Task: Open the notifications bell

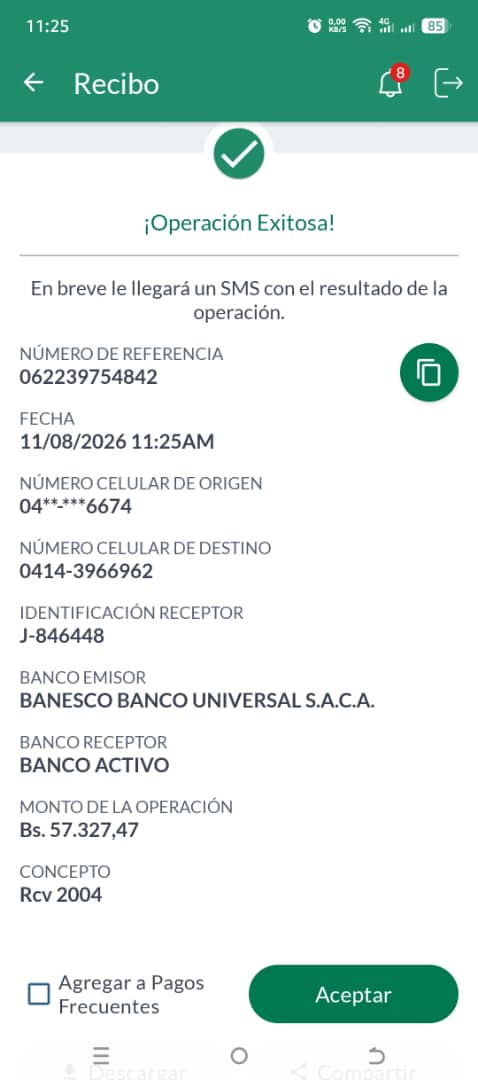Action: (391, 83)
